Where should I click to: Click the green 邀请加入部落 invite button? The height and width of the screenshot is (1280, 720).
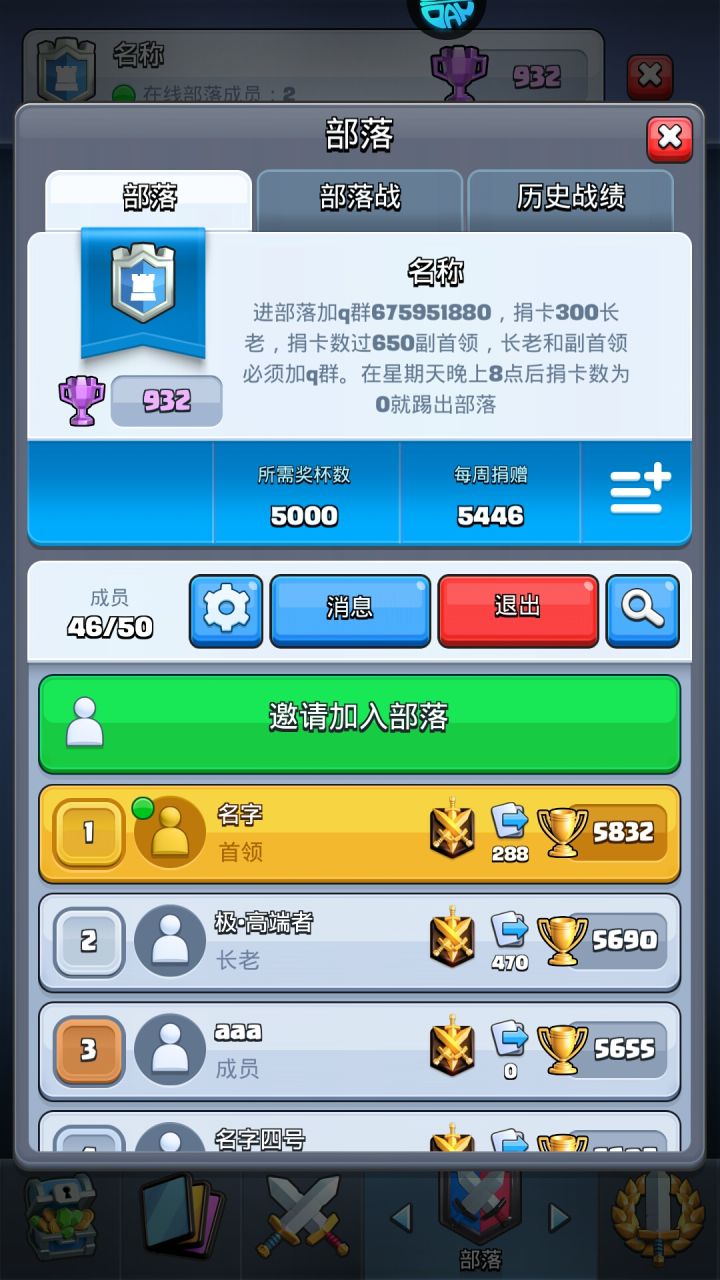(360, 722)
